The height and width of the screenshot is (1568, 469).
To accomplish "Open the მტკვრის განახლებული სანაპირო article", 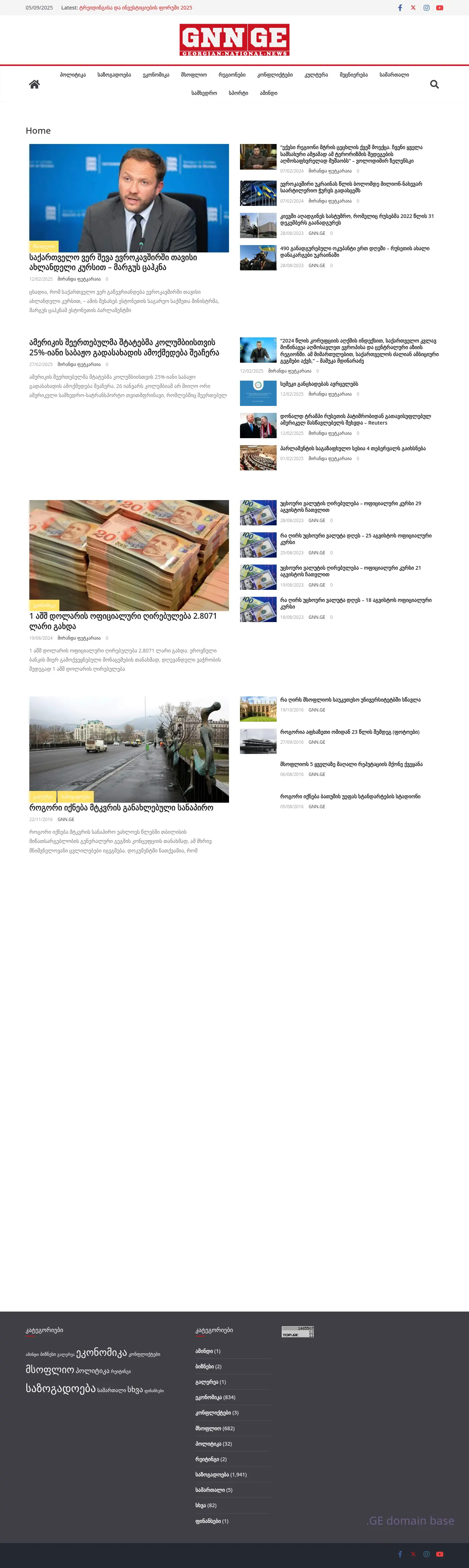I will coord(121,808).
